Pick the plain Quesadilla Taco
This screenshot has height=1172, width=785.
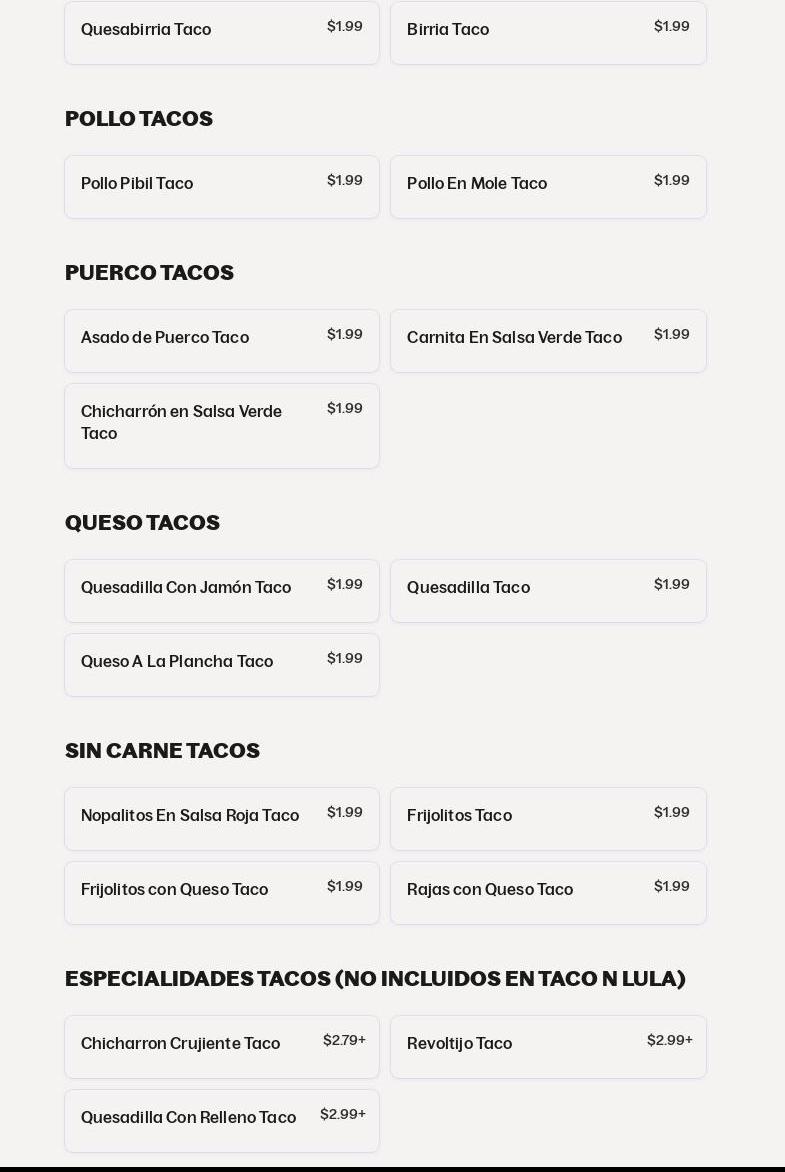pyautogui.click(x=548, y=590)
